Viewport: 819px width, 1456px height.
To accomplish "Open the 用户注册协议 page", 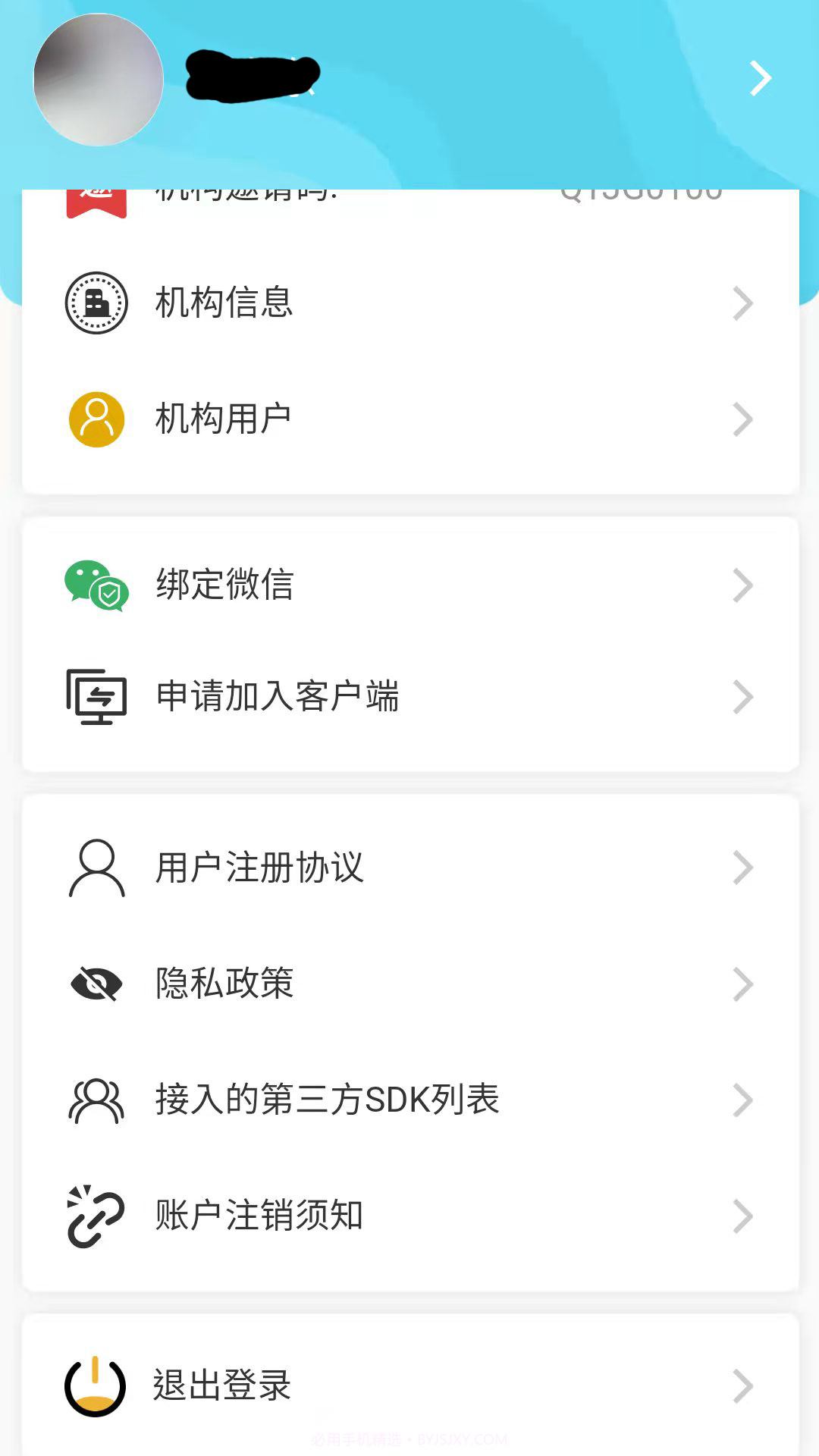I will pyautogui.click(x=258, y=867).
